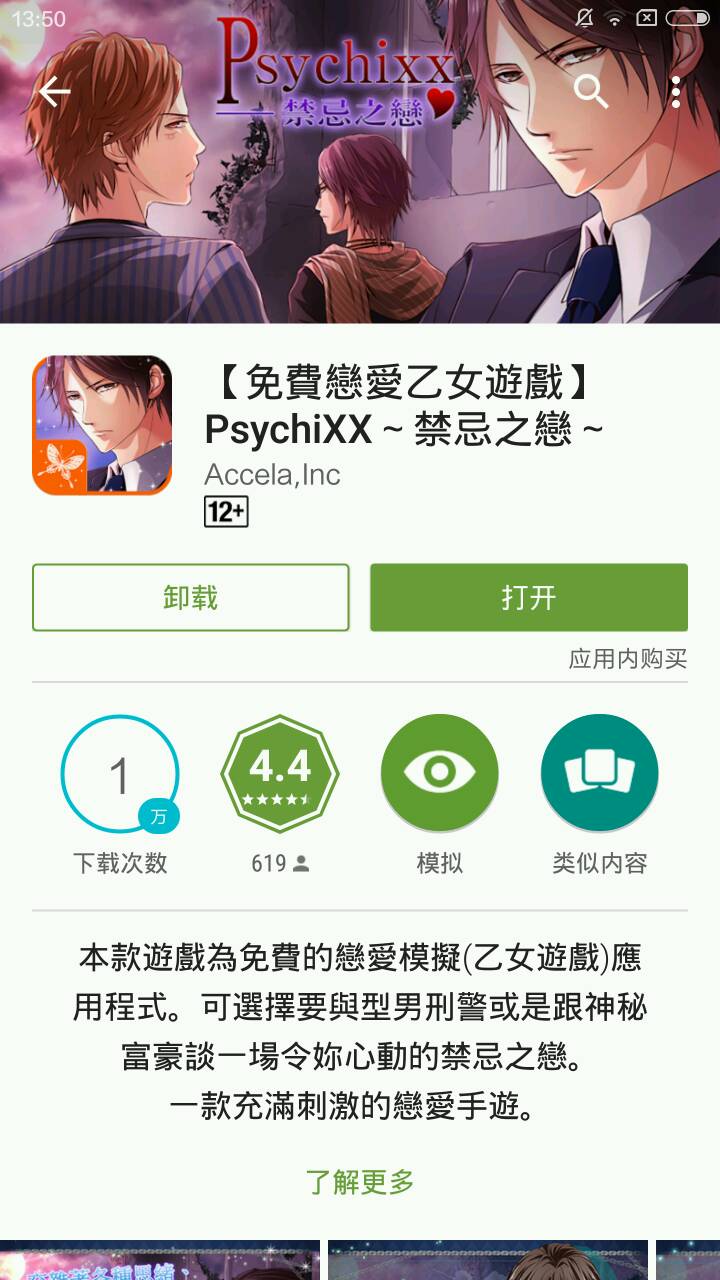The width and height of the screenshot is (720, 1280).
Task: Open the second screenshot thumbnail
Action: click(x=488, y=1262)
